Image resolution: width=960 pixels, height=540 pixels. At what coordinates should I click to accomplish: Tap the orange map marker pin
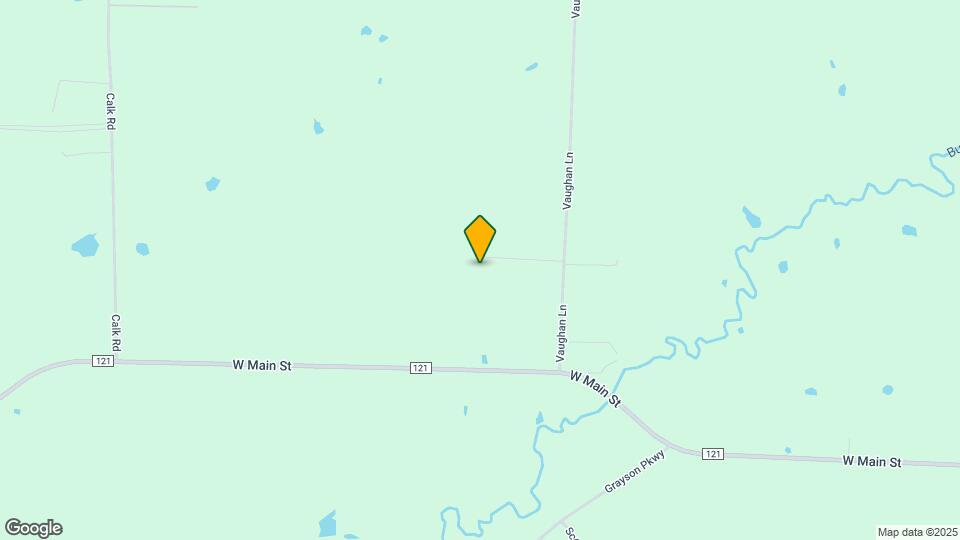pos(480,238)
